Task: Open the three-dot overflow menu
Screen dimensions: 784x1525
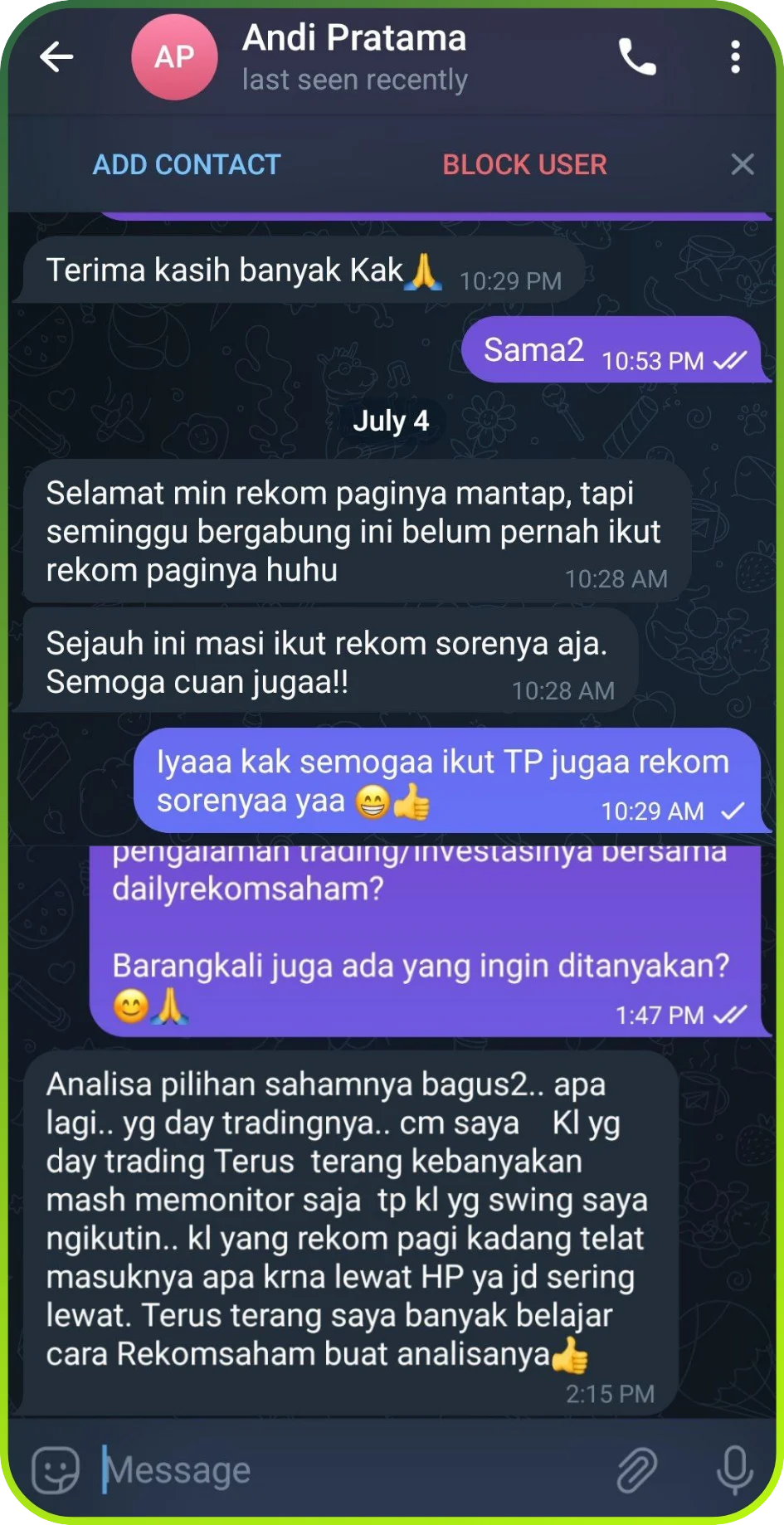Action: (735, 57)
